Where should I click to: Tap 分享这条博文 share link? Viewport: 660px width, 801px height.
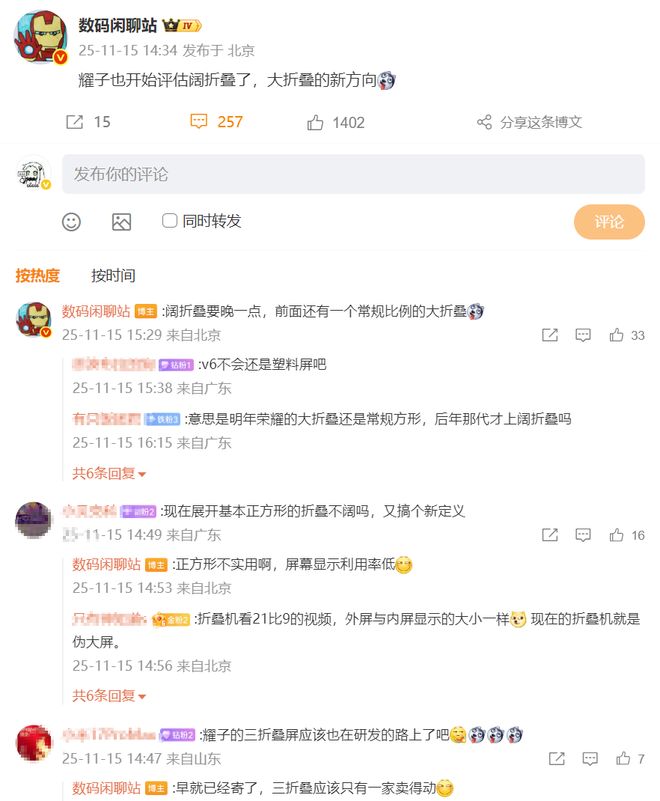[529, 122]
